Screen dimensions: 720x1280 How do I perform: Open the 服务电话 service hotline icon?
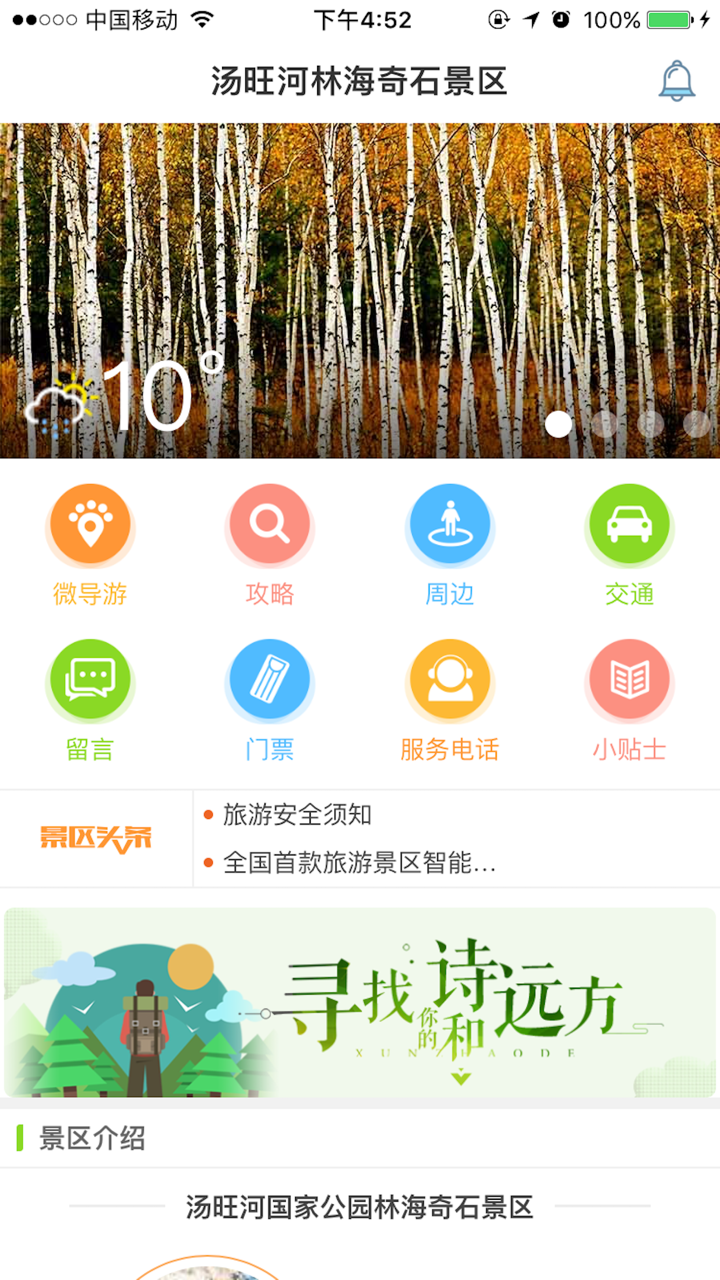pyautogui.click(x=449, y=678)
